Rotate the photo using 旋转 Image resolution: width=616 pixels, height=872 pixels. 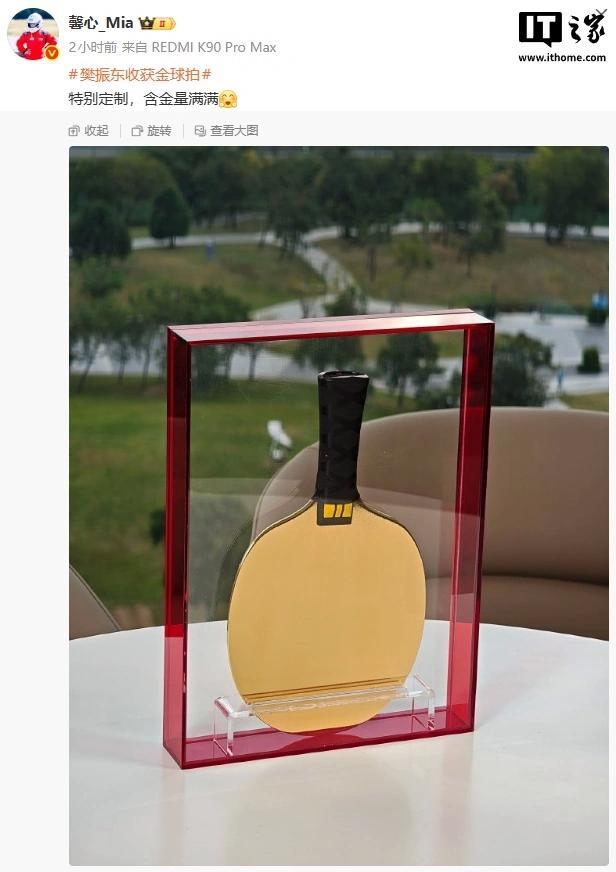click(151, 131)
